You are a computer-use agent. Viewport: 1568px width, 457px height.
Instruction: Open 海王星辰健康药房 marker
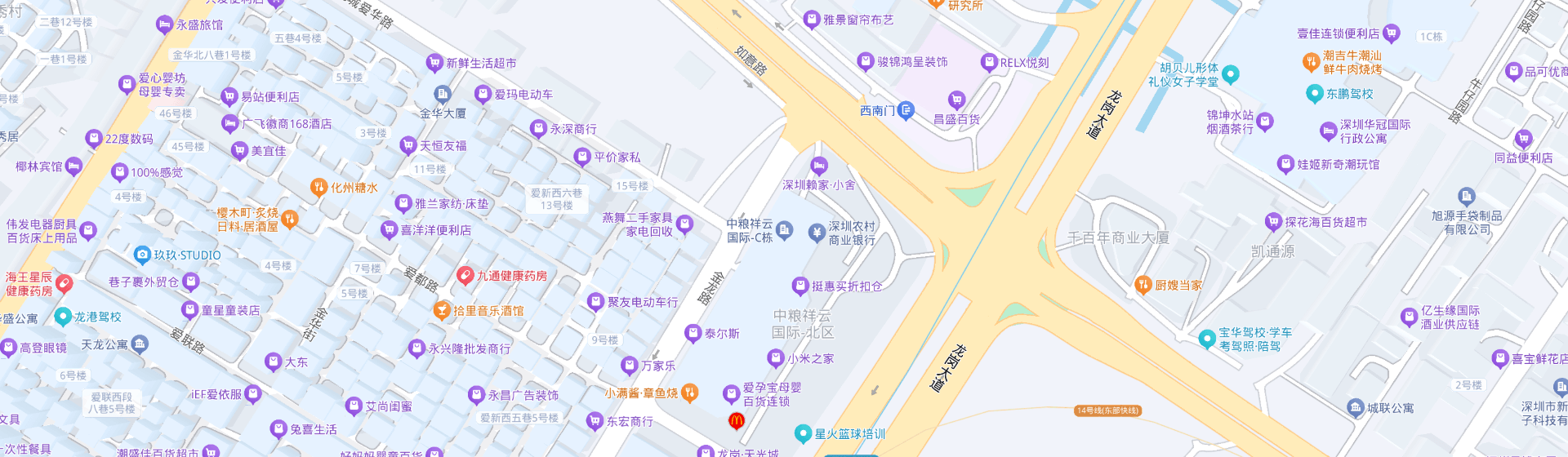coord(65,284)
